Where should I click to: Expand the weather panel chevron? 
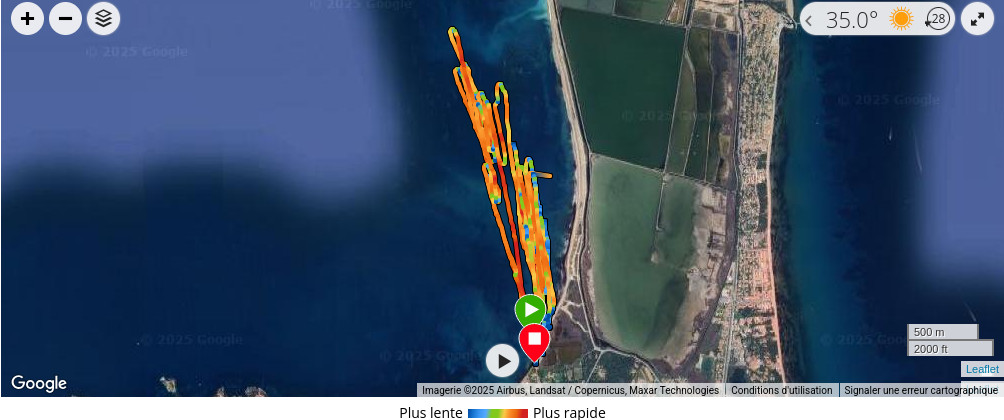[x=811, y=19]
